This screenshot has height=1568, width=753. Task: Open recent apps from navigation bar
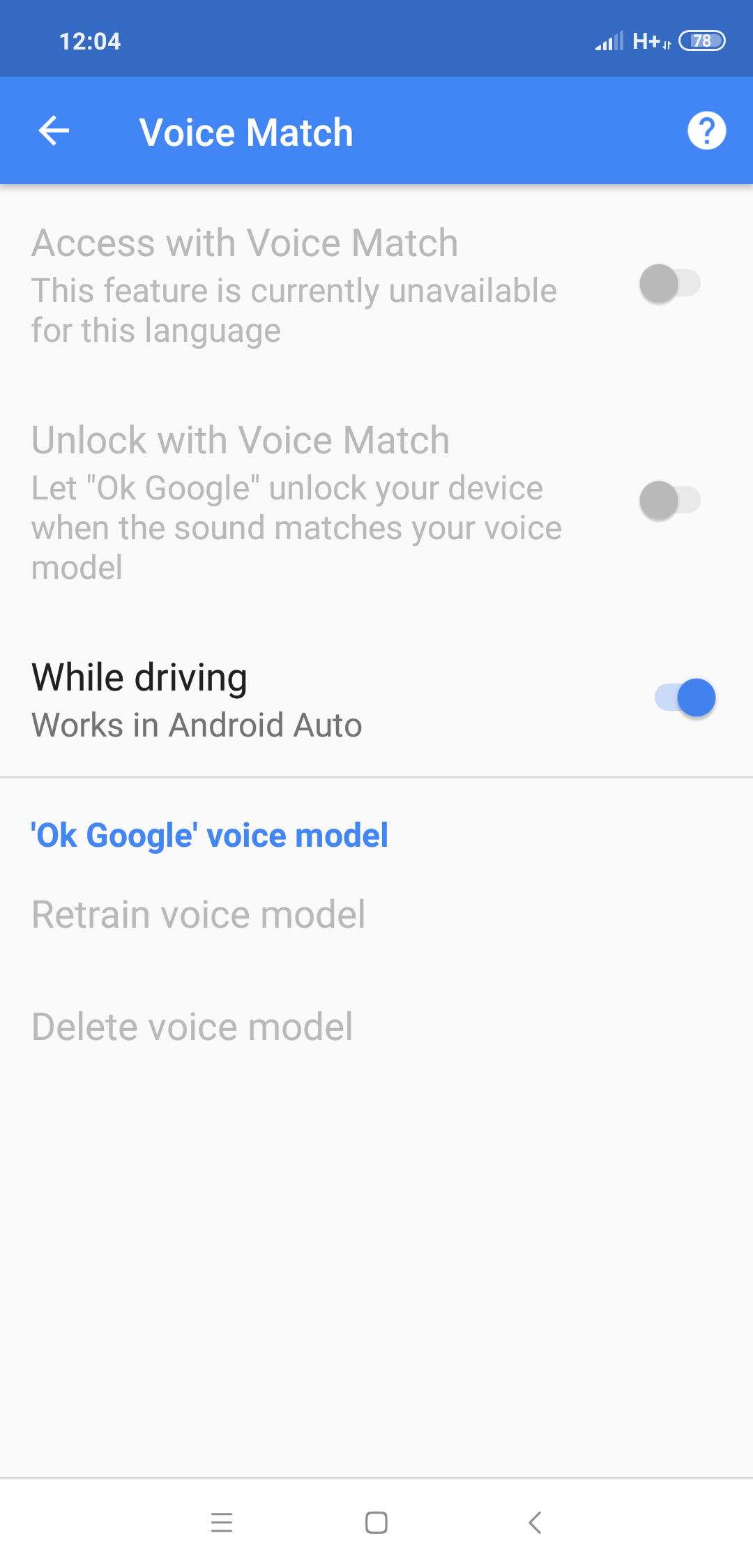click(222, 1523)
